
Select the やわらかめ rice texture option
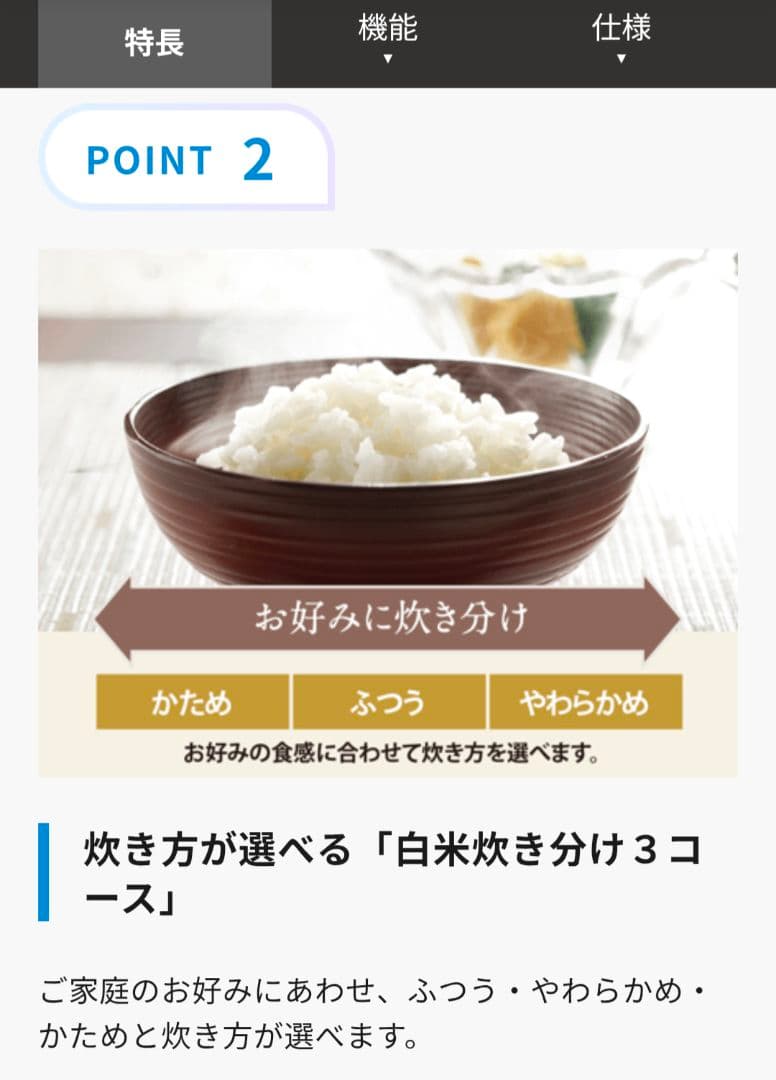(585, 703)
